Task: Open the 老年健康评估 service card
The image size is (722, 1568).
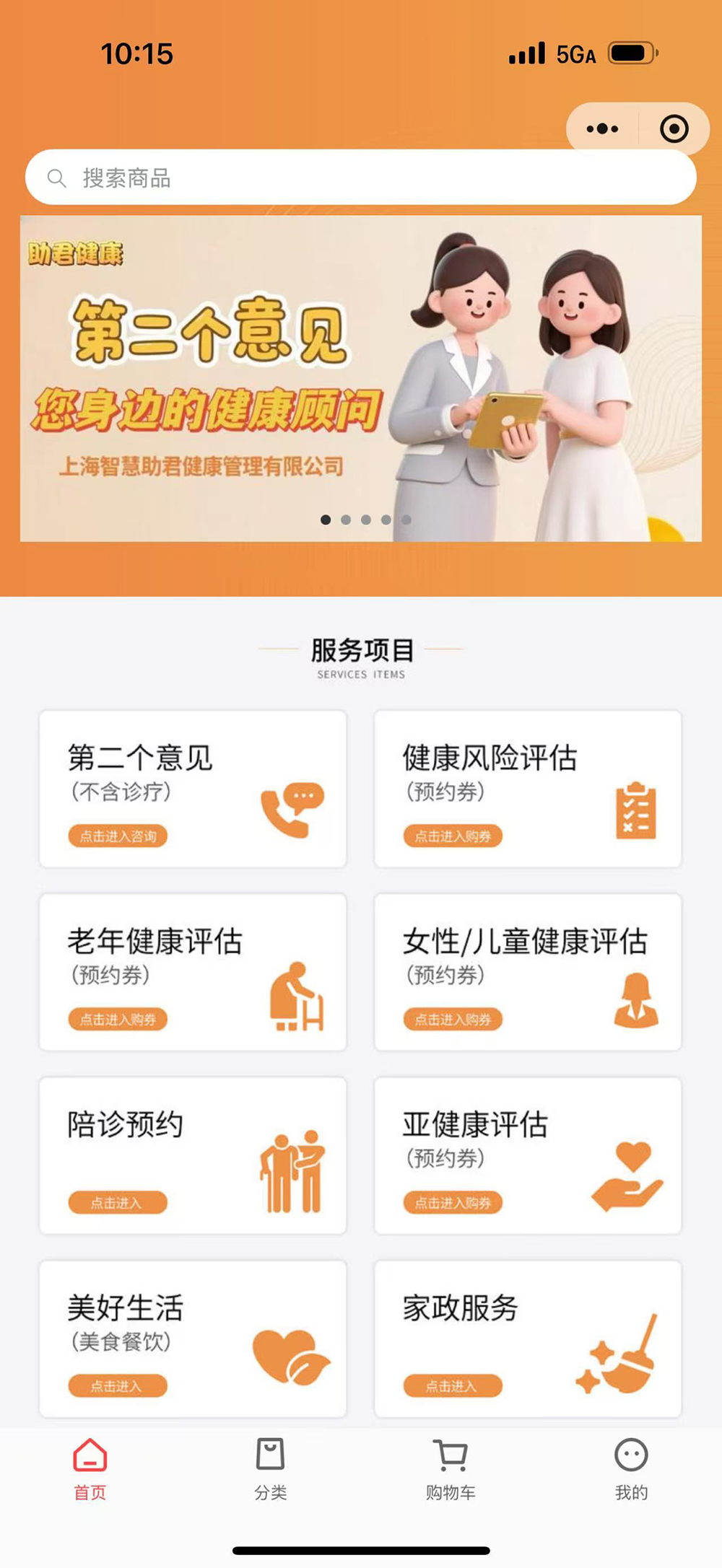Action: [193, 972]
